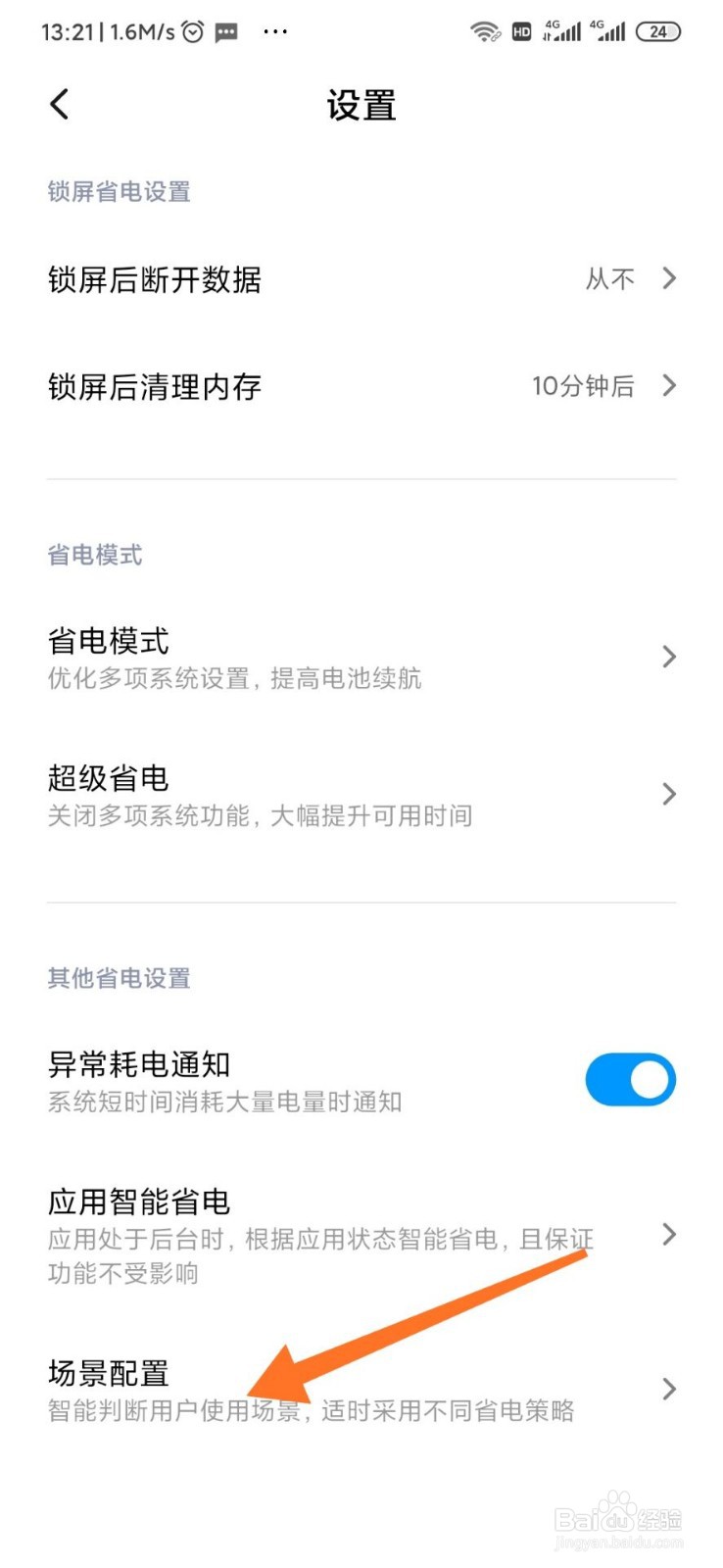Expand 场景配置 via its chevron

point(669,1390)
